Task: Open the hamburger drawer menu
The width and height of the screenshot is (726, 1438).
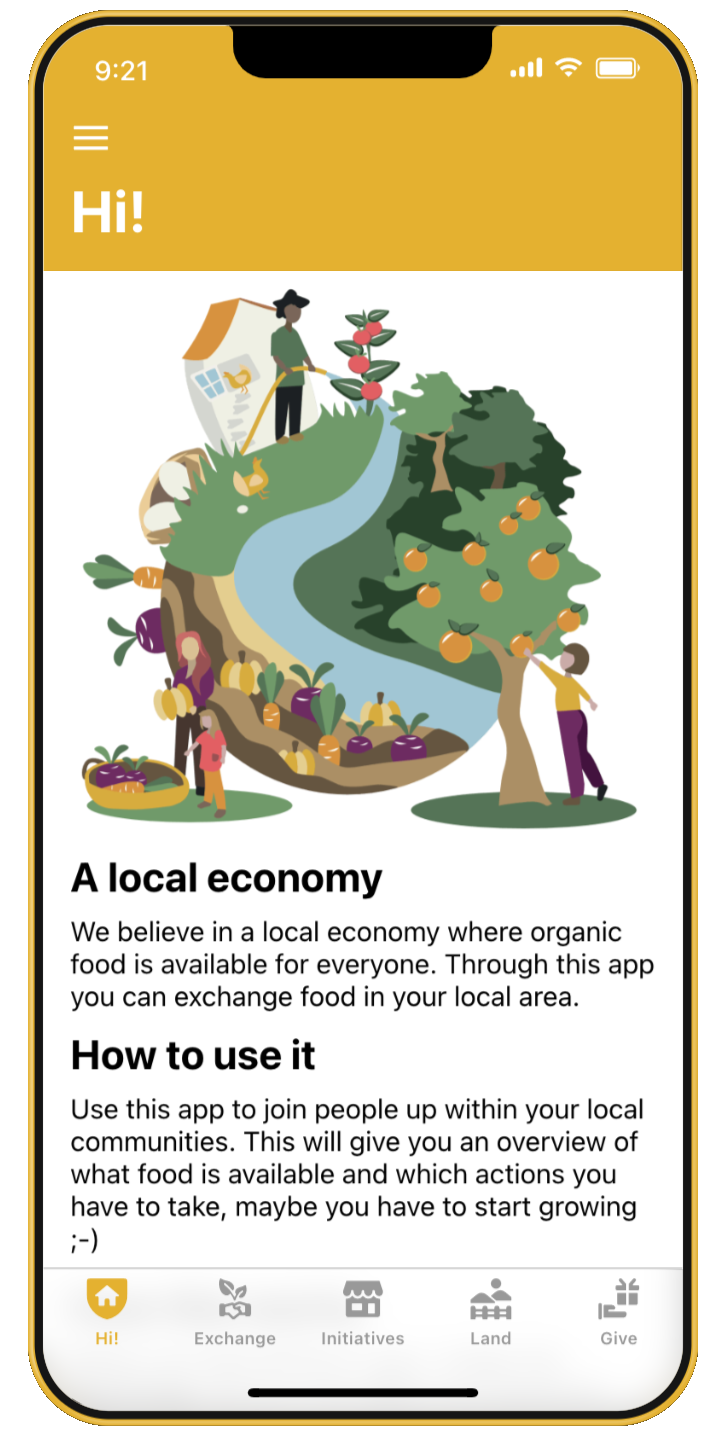Action: point(91,138)
